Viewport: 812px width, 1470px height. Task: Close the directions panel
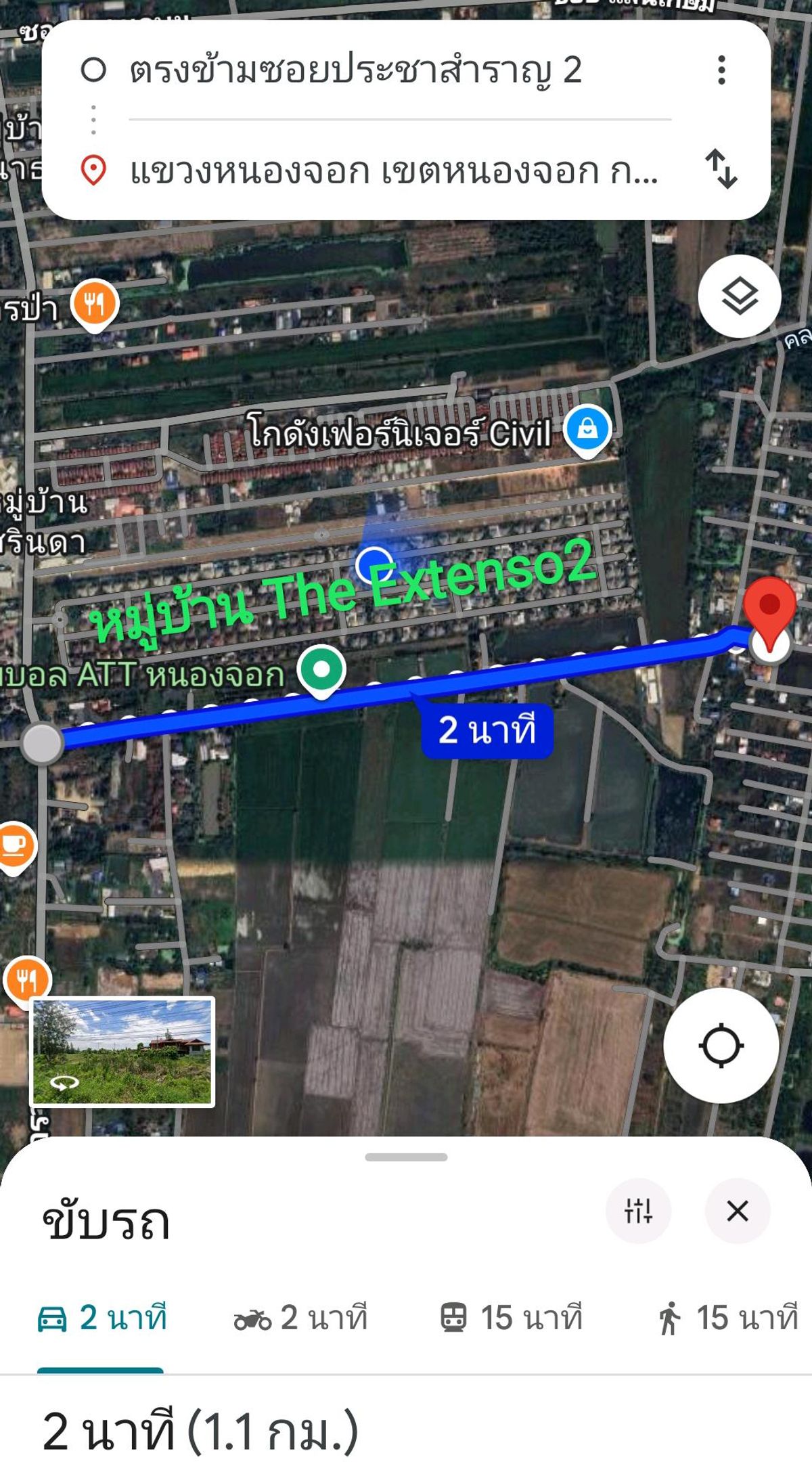click(738, 1211)
